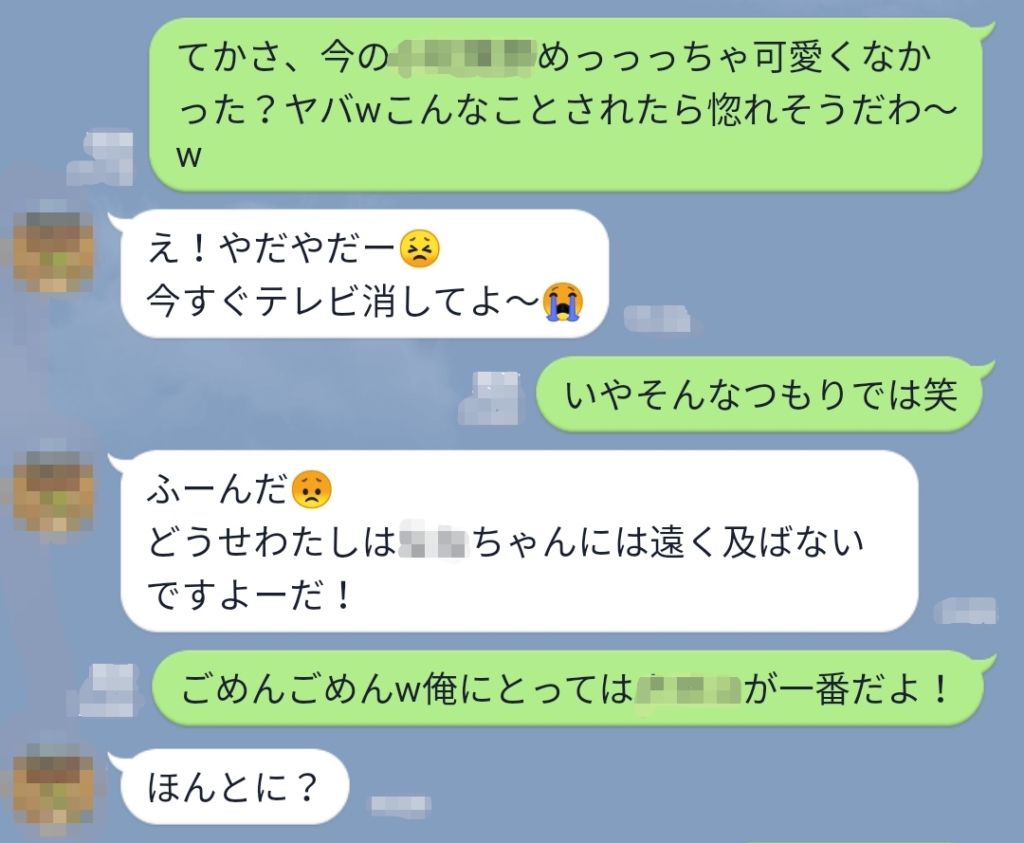View profile from avatar beside "ほんとに？"

(53, 785)
